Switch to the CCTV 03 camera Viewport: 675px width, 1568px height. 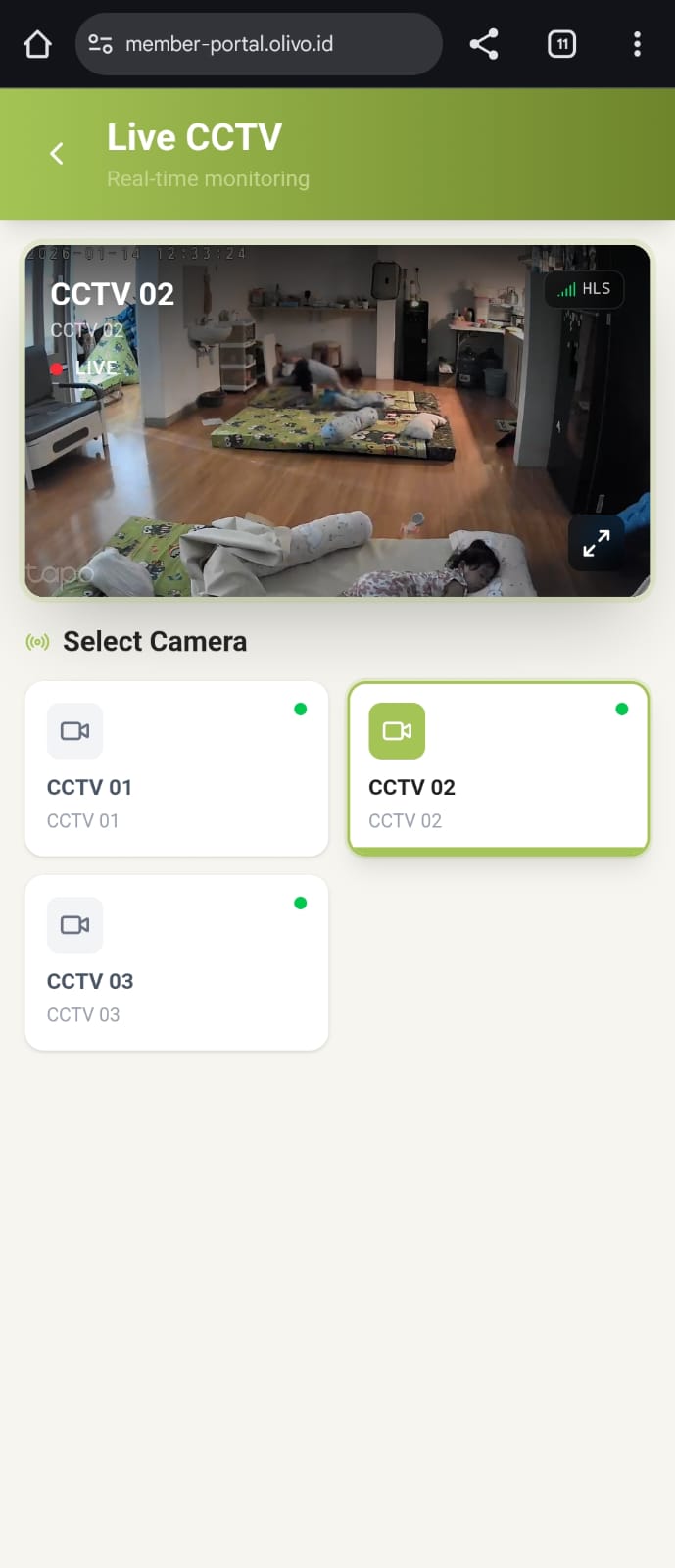click(176, 962)
